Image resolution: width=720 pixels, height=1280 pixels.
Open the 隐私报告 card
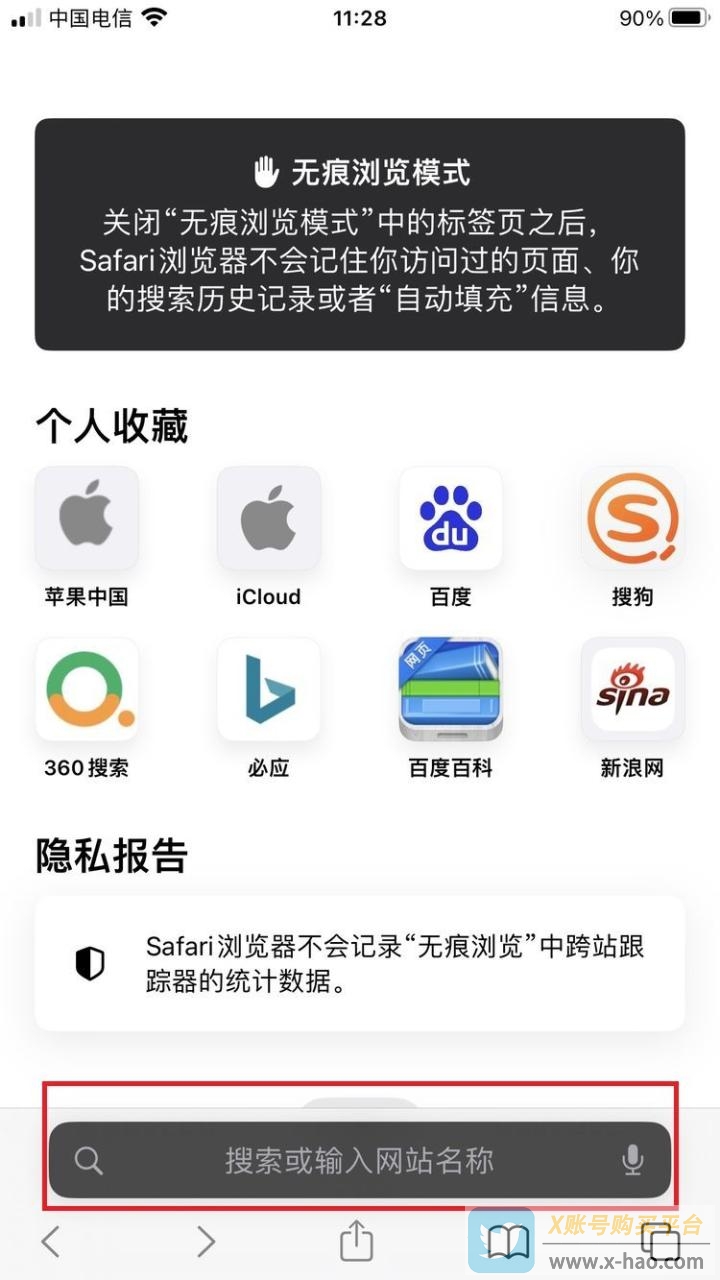(x=360, y=964)
